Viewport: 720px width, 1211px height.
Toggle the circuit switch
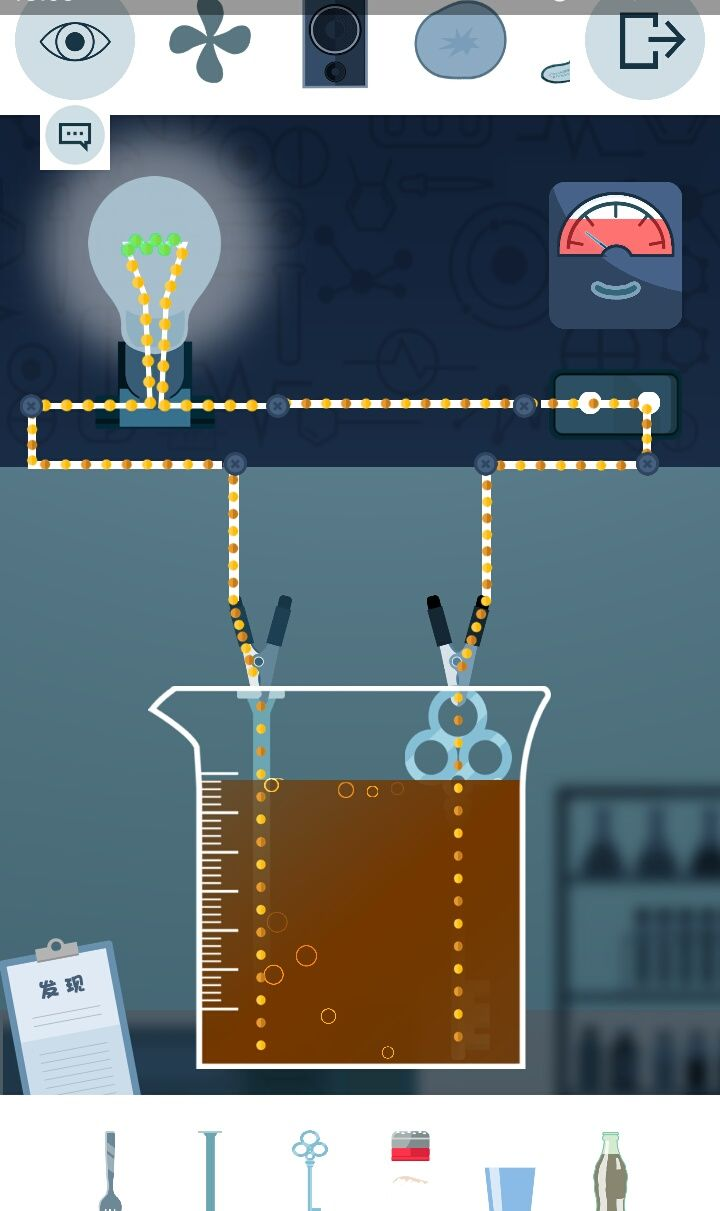click(x=616, y=404)
